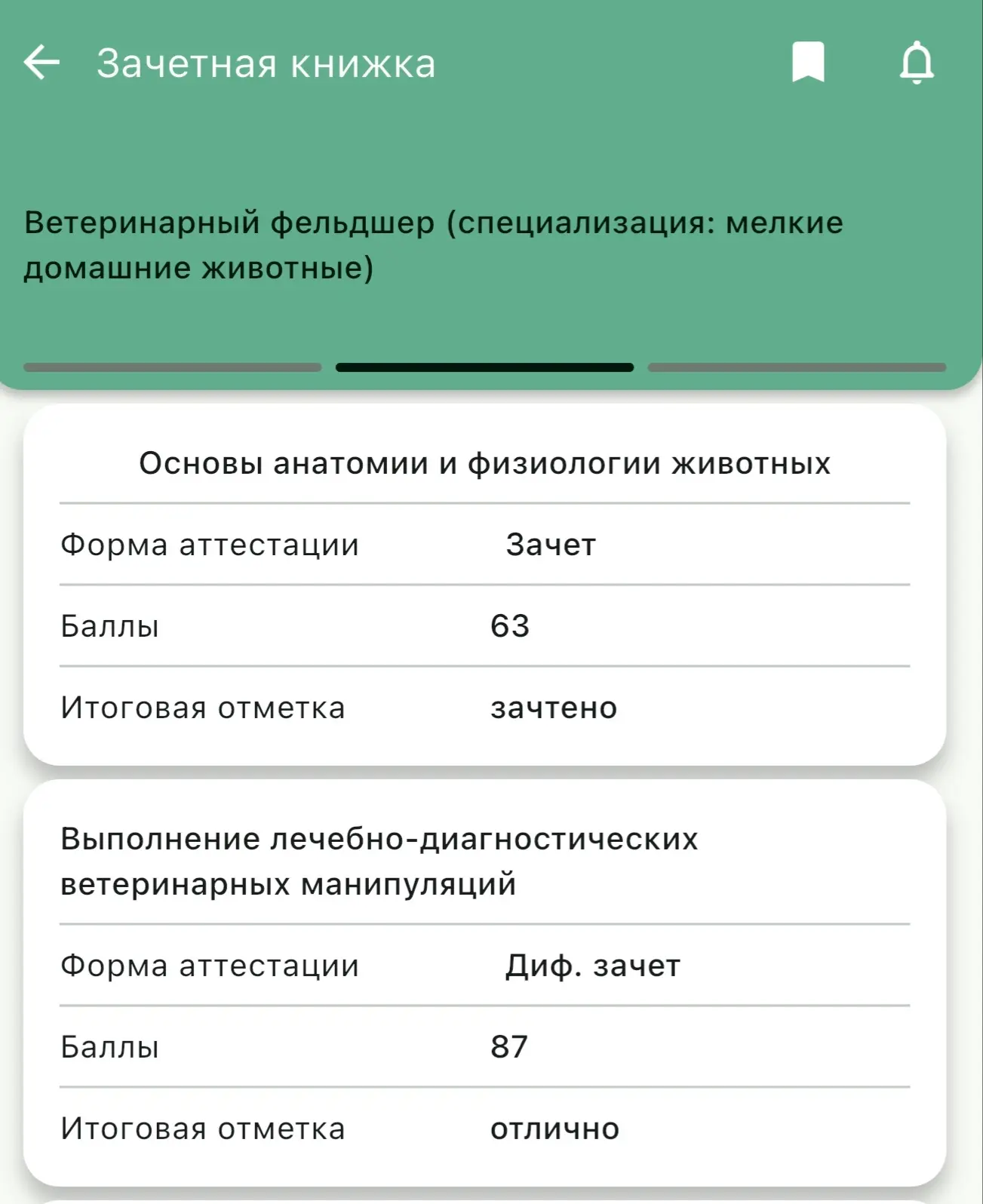The image size is (983, 1204).
Task: Select the active middle page indicator segment
Action: coord(484,367)
